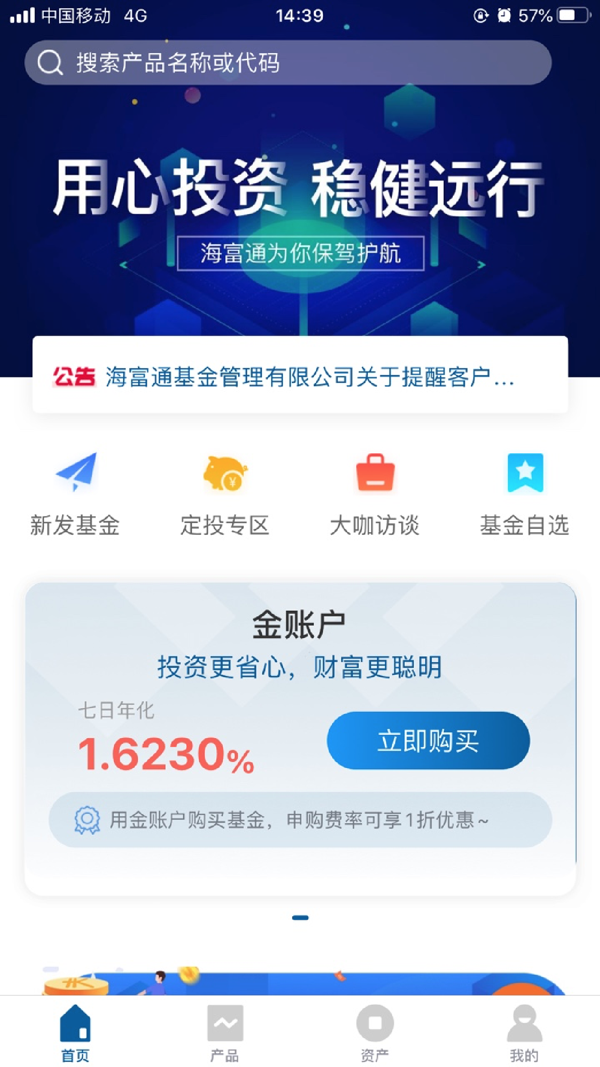The height and width of the screenshot is (1067, 600).
Task: Open the 1折优惠 fee discount notice
Action: [x=300, y=820]
